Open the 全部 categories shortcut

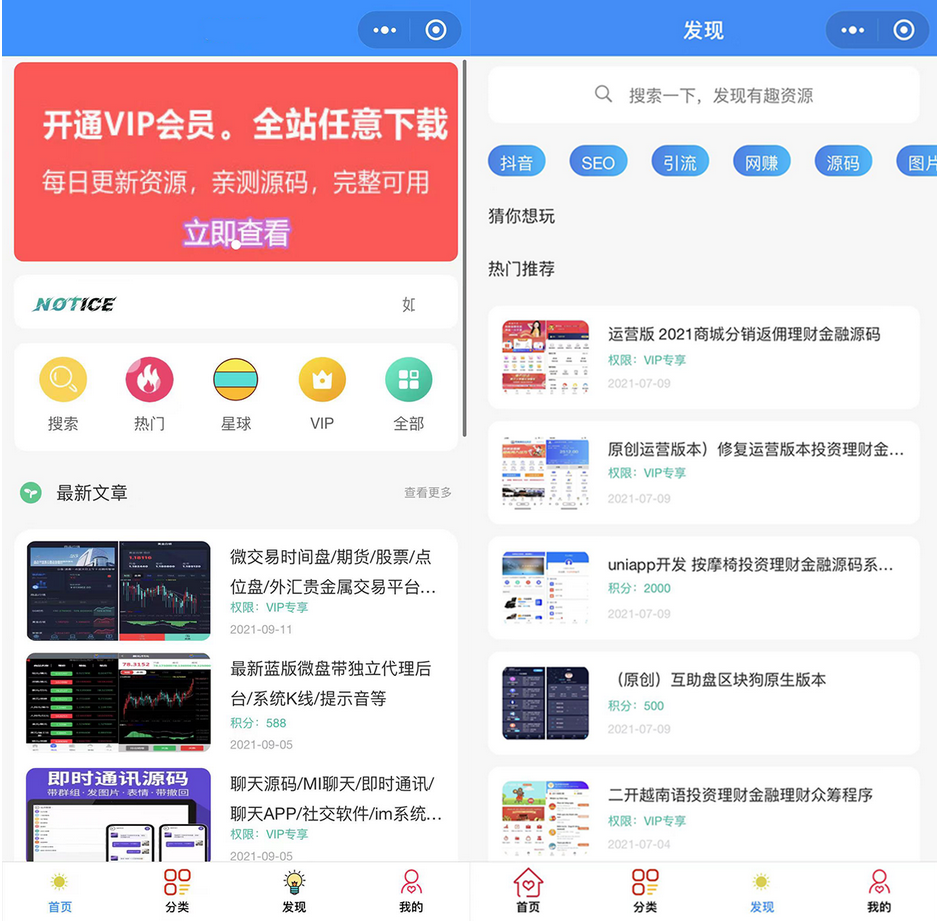408,381
